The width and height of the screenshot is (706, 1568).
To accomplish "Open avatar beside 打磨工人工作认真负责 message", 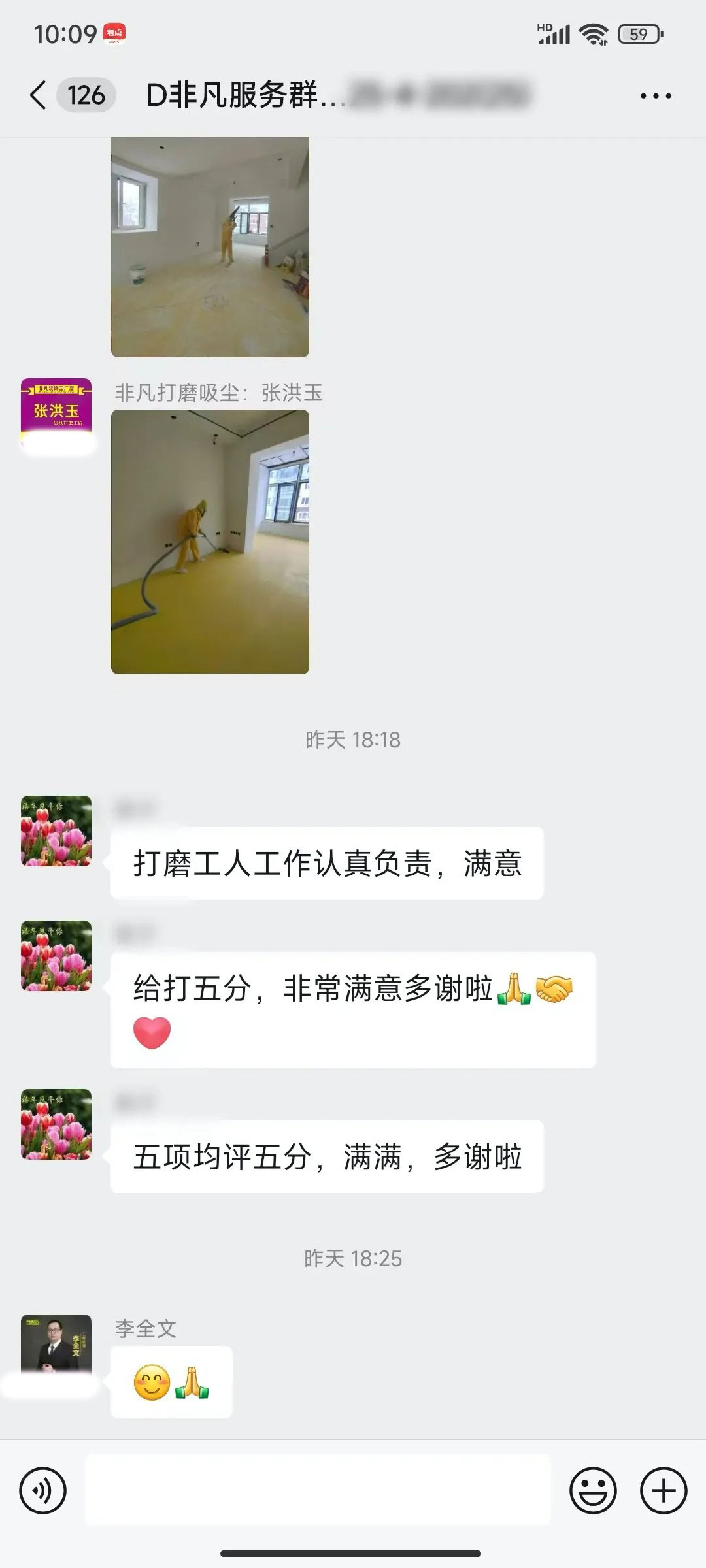I will tap(56, 831).
